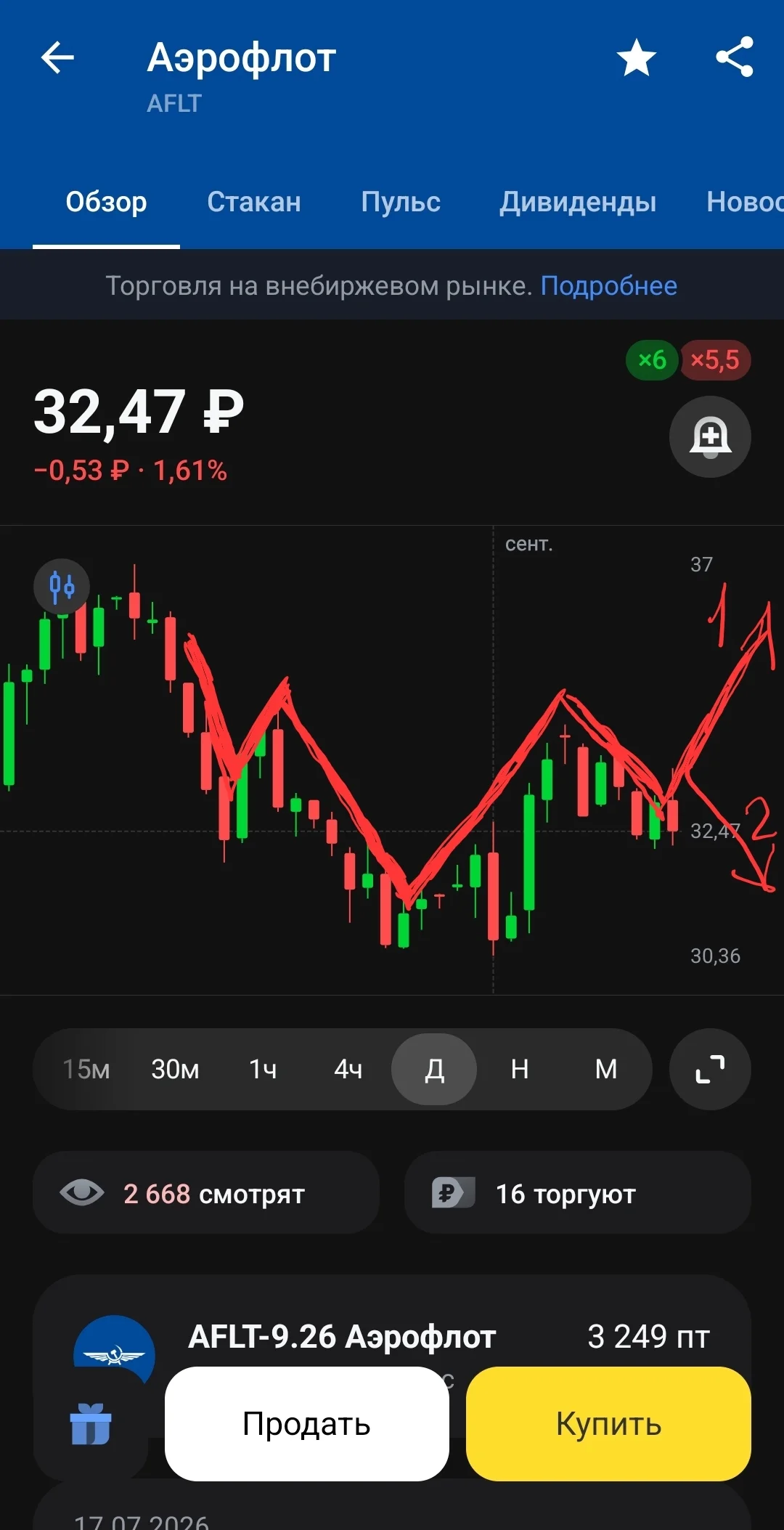Switch chart to the М monthly interval
Image resolution: width=784 pixels, height=1530 pixels.
[x=606, y=1069]
